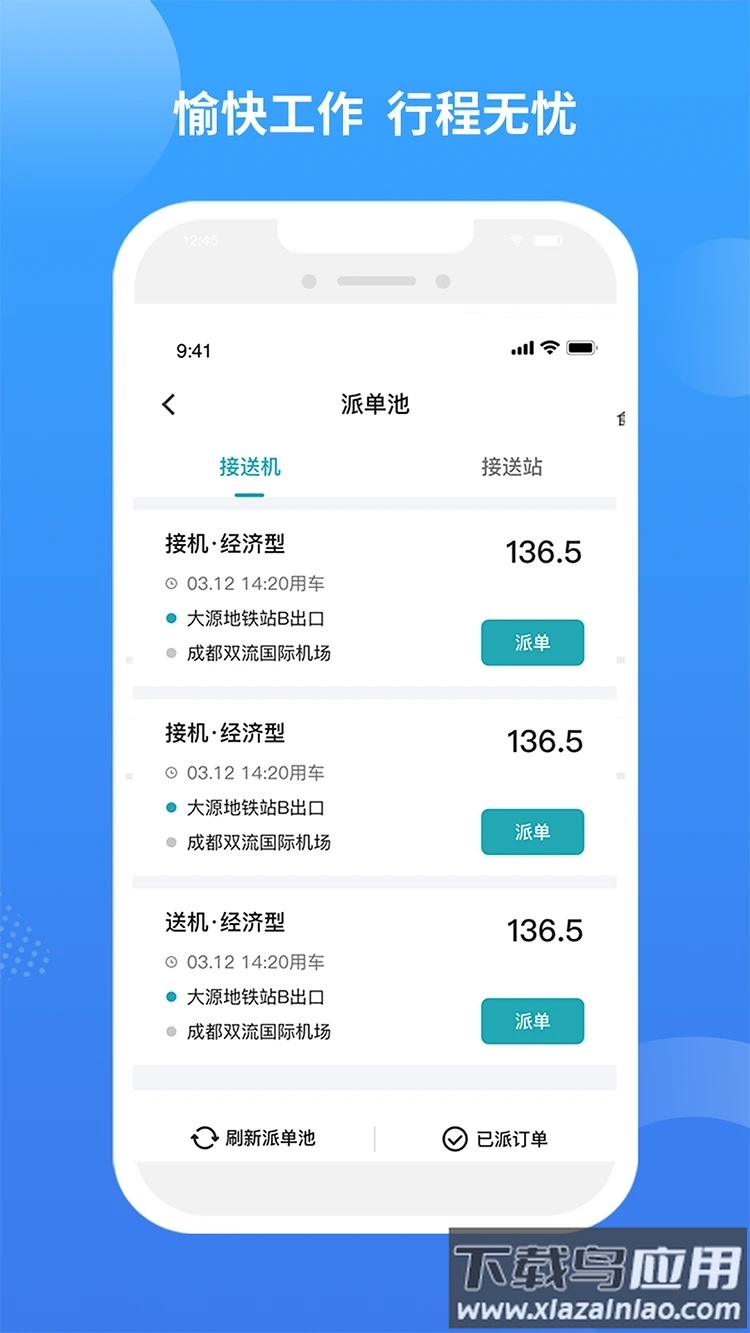Tap the checkmark icon beside 已派订单
The image size is (750, 1333).
[455, 1138]
